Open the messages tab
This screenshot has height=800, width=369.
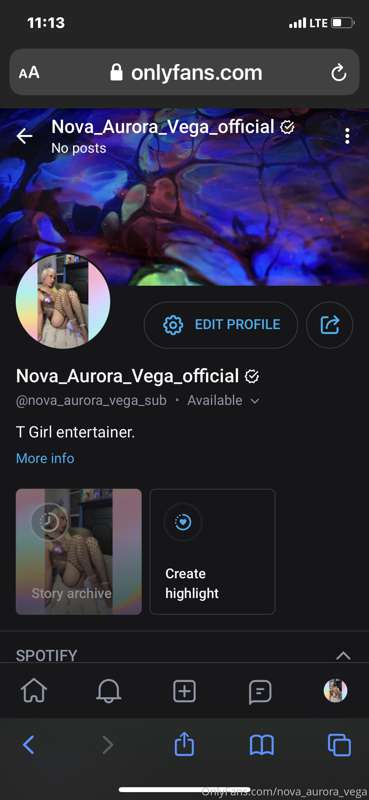point(260,692)
